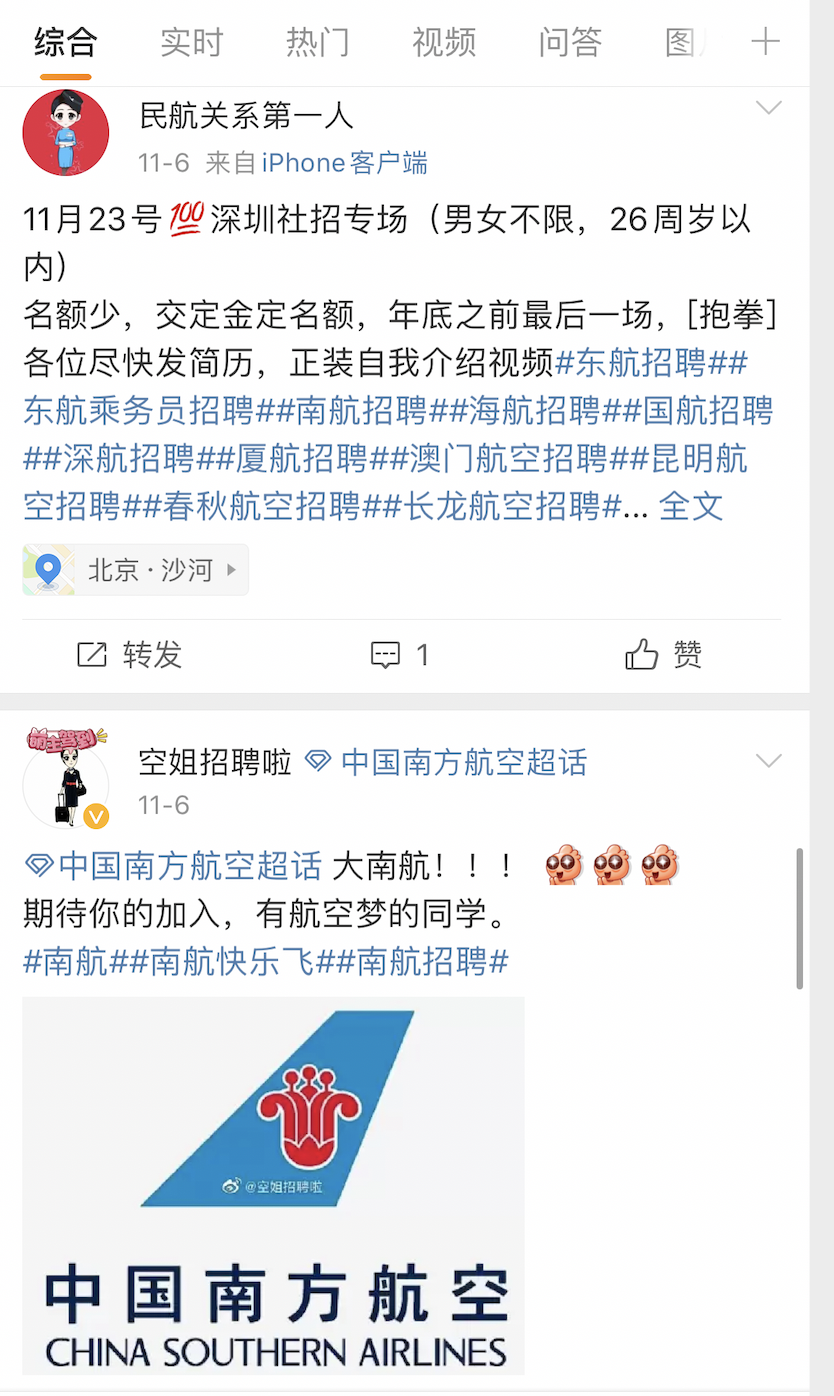The image size is (834, 1396).
Task: Repost the 深圳社招专场 post via 转发
Action: pos(130,655)
